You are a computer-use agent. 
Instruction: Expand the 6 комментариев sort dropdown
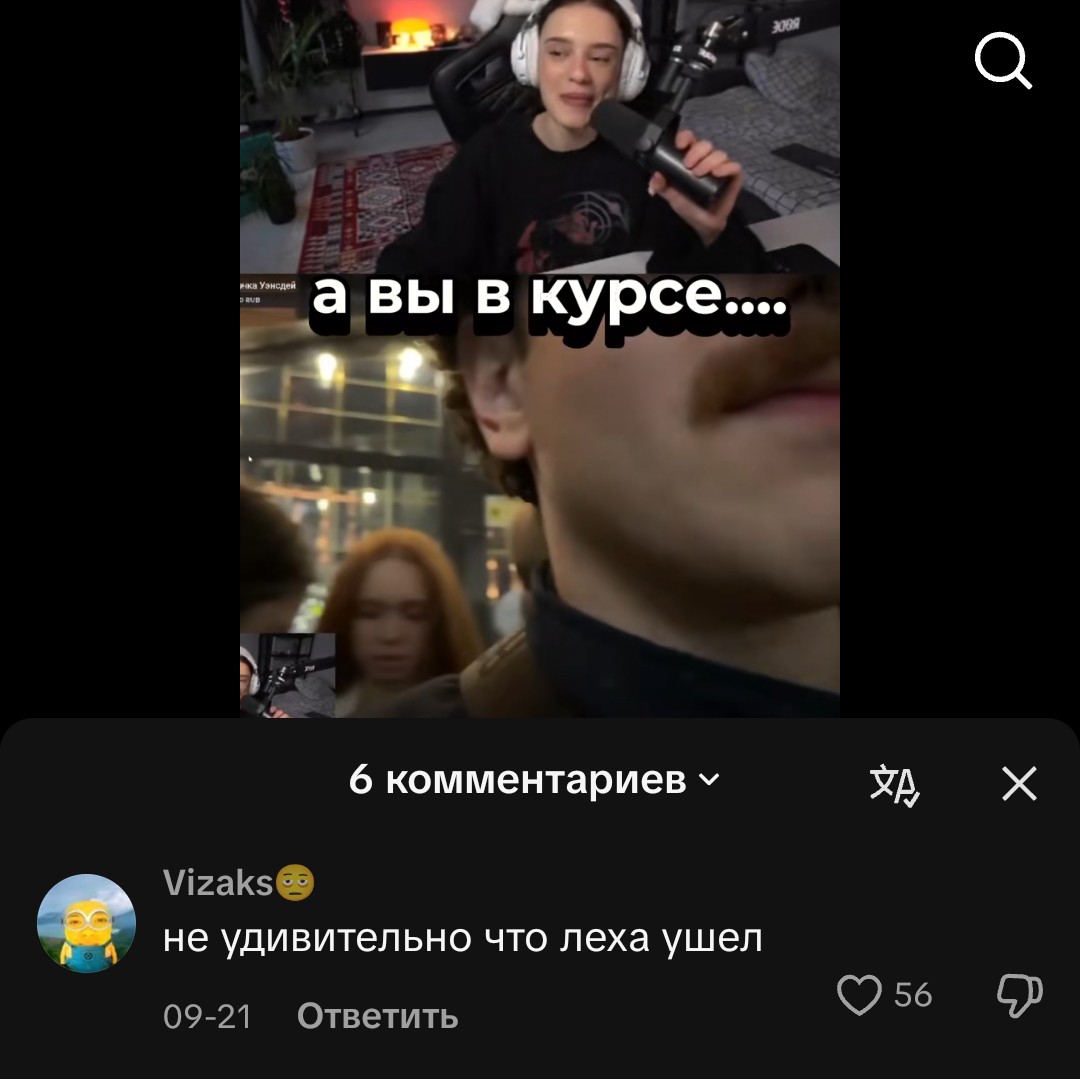(534, 780)
